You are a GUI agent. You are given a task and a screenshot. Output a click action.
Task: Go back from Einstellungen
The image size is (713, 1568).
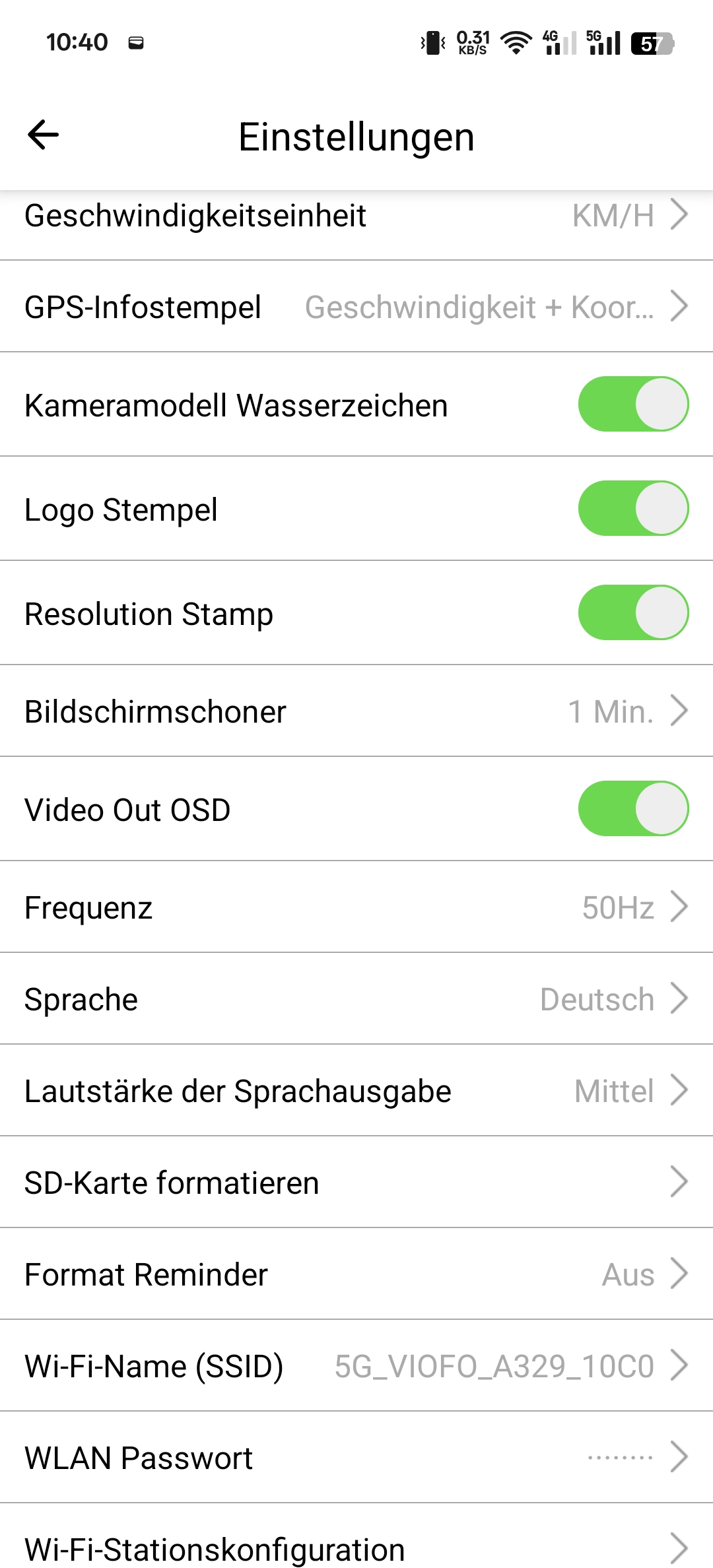coord(44,135)
